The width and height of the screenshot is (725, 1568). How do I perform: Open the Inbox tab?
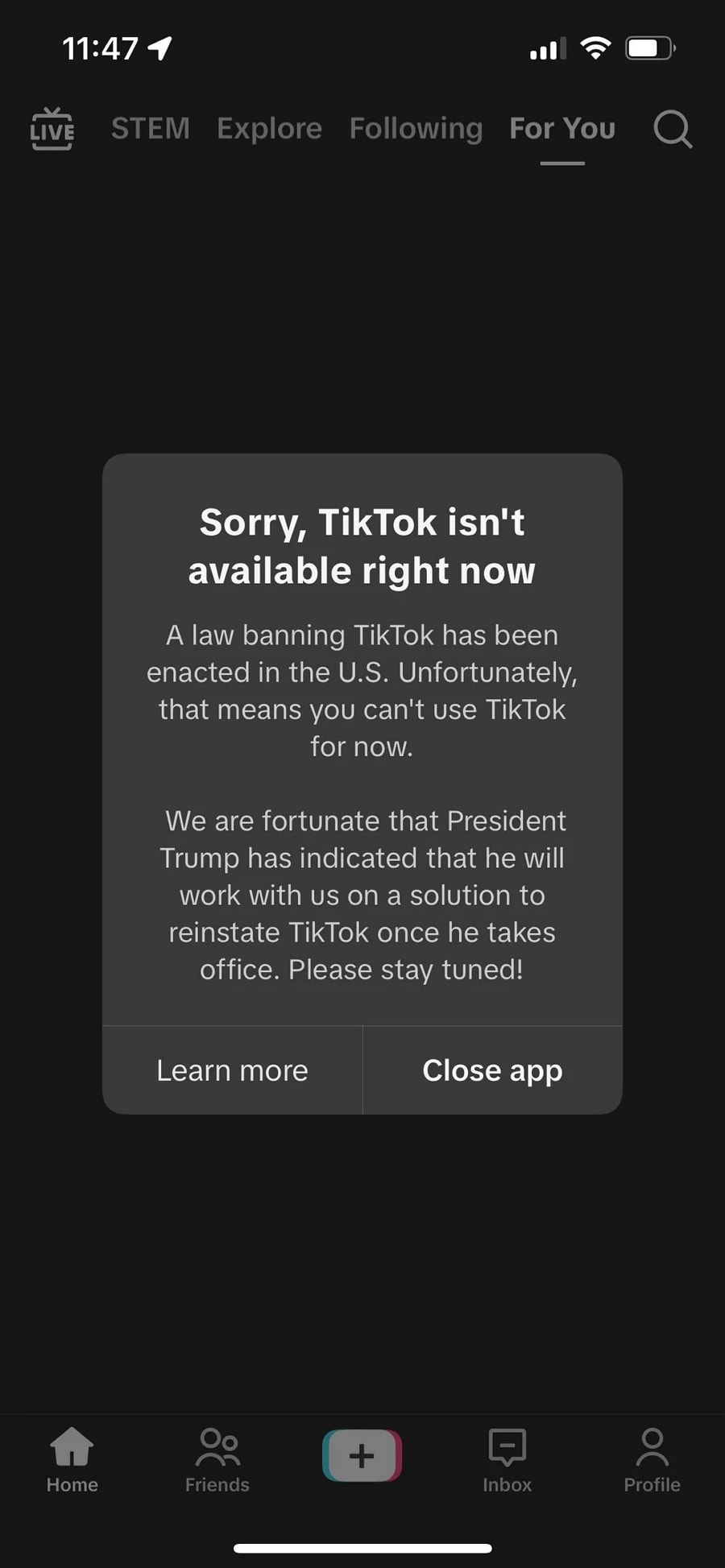click(507, 1460)
